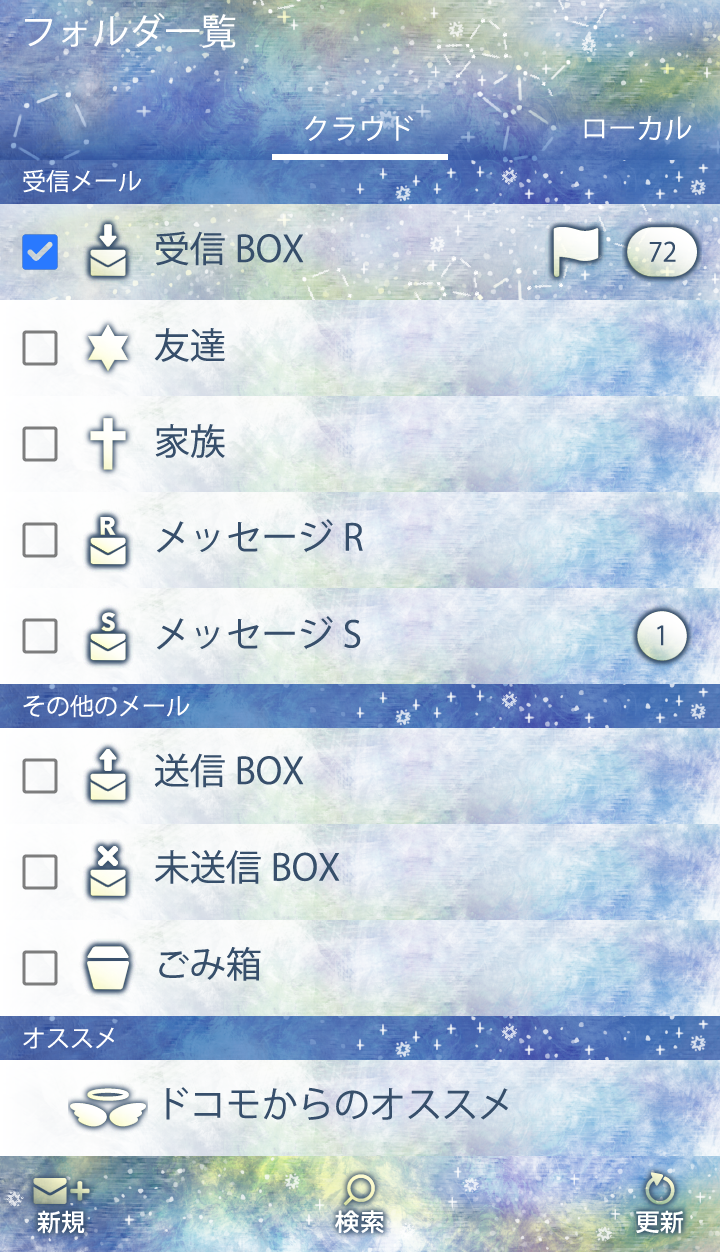Screen dimensions: 720x1252
Task: Check the メッセージ S checkbox
Action: point(40,636)
